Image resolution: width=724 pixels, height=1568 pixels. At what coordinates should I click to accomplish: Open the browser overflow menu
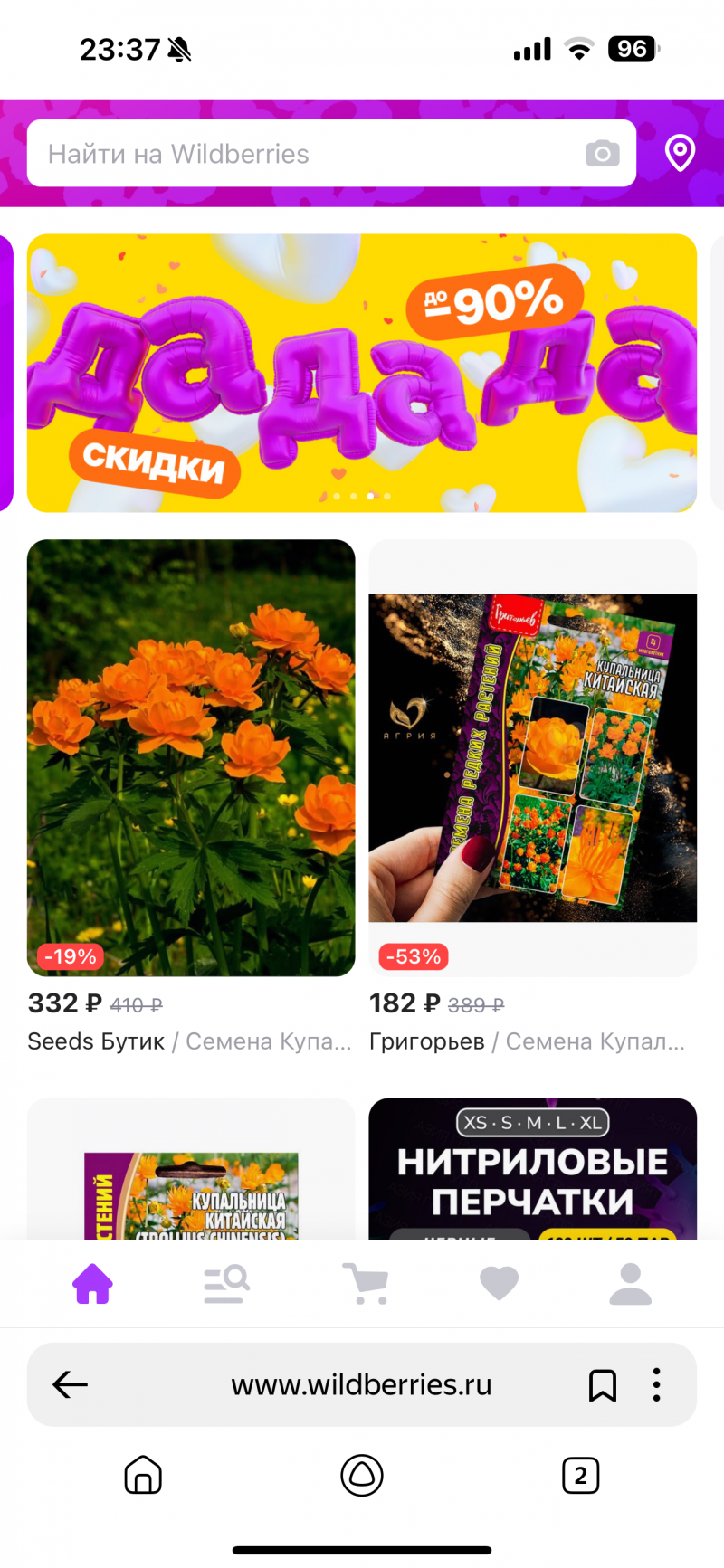(x=657, y=1384)
